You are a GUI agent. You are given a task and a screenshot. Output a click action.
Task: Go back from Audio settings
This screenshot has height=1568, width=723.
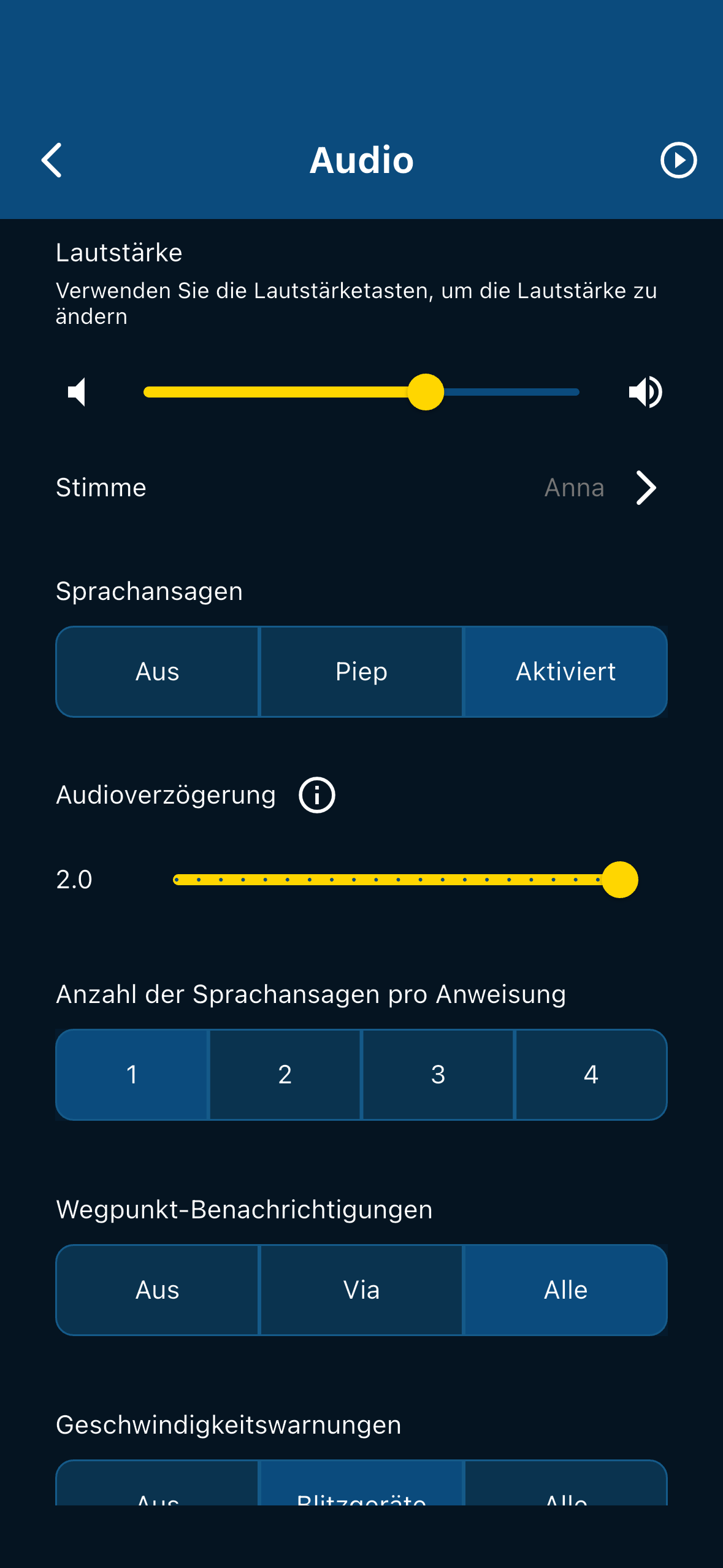pos(52,160)
